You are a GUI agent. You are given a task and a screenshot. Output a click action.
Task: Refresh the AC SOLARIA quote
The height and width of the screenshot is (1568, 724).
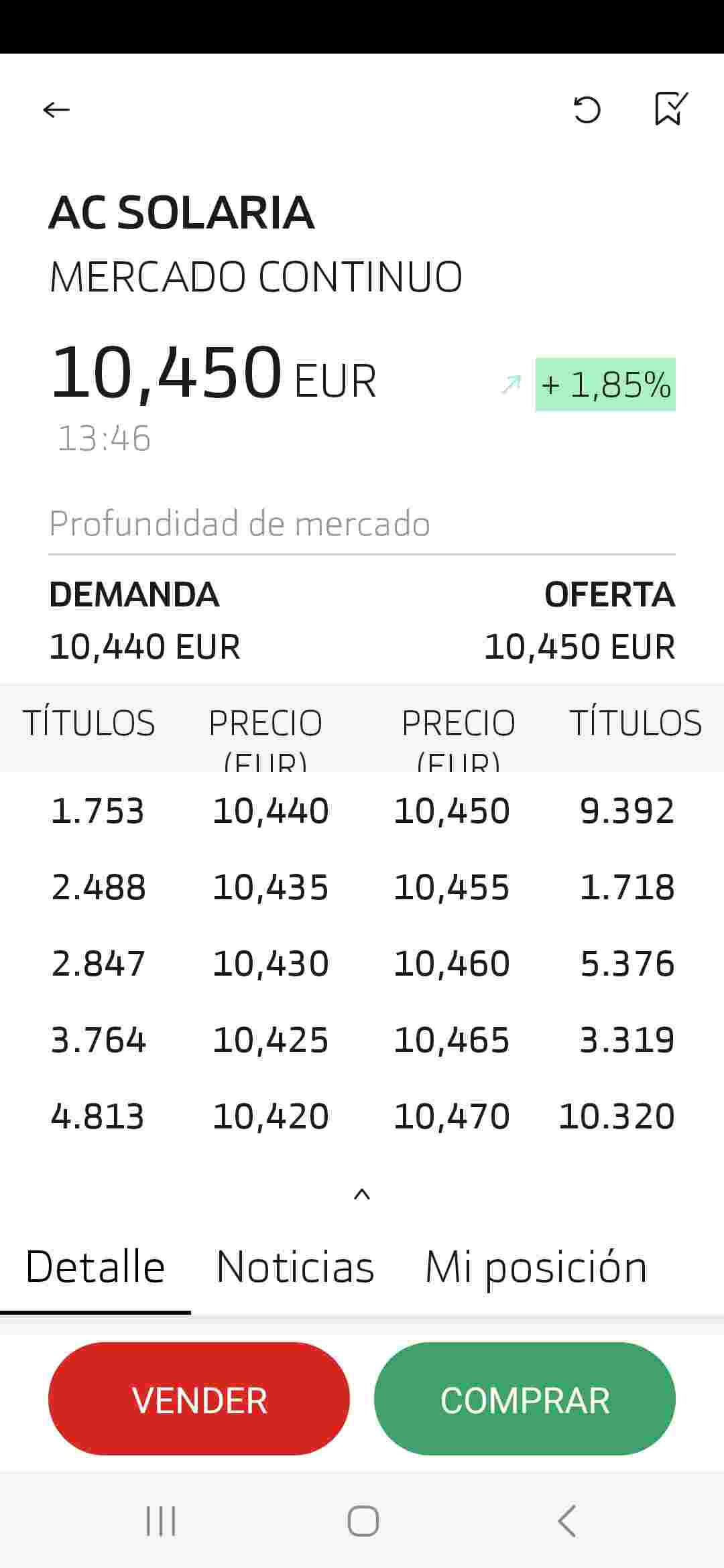[x=587, y=109]
